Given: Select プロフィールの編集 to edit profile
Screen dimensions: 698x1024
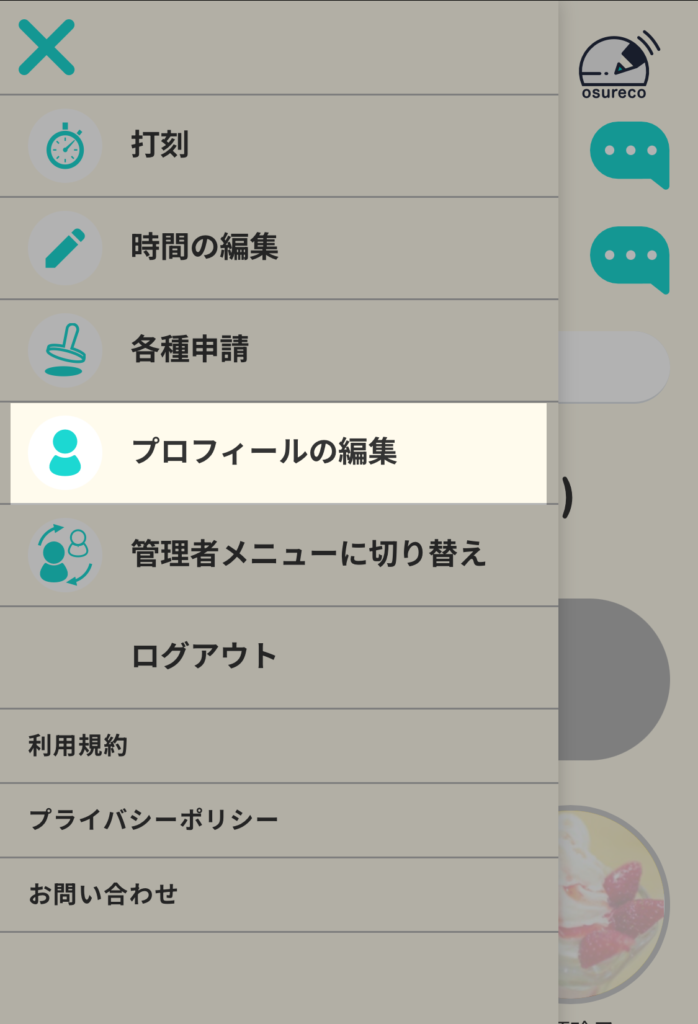Looking at the screenshot, I should [264, 452].
